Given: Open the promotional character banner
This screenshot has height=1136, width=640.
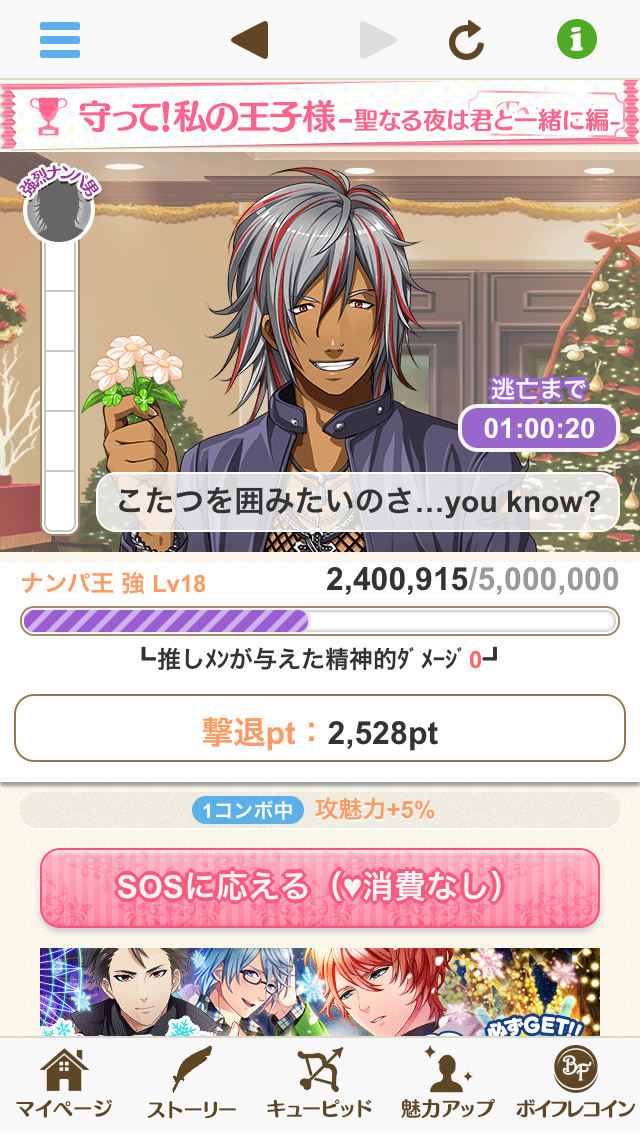Looking at the screenshot, I should [x=320, y=992].
